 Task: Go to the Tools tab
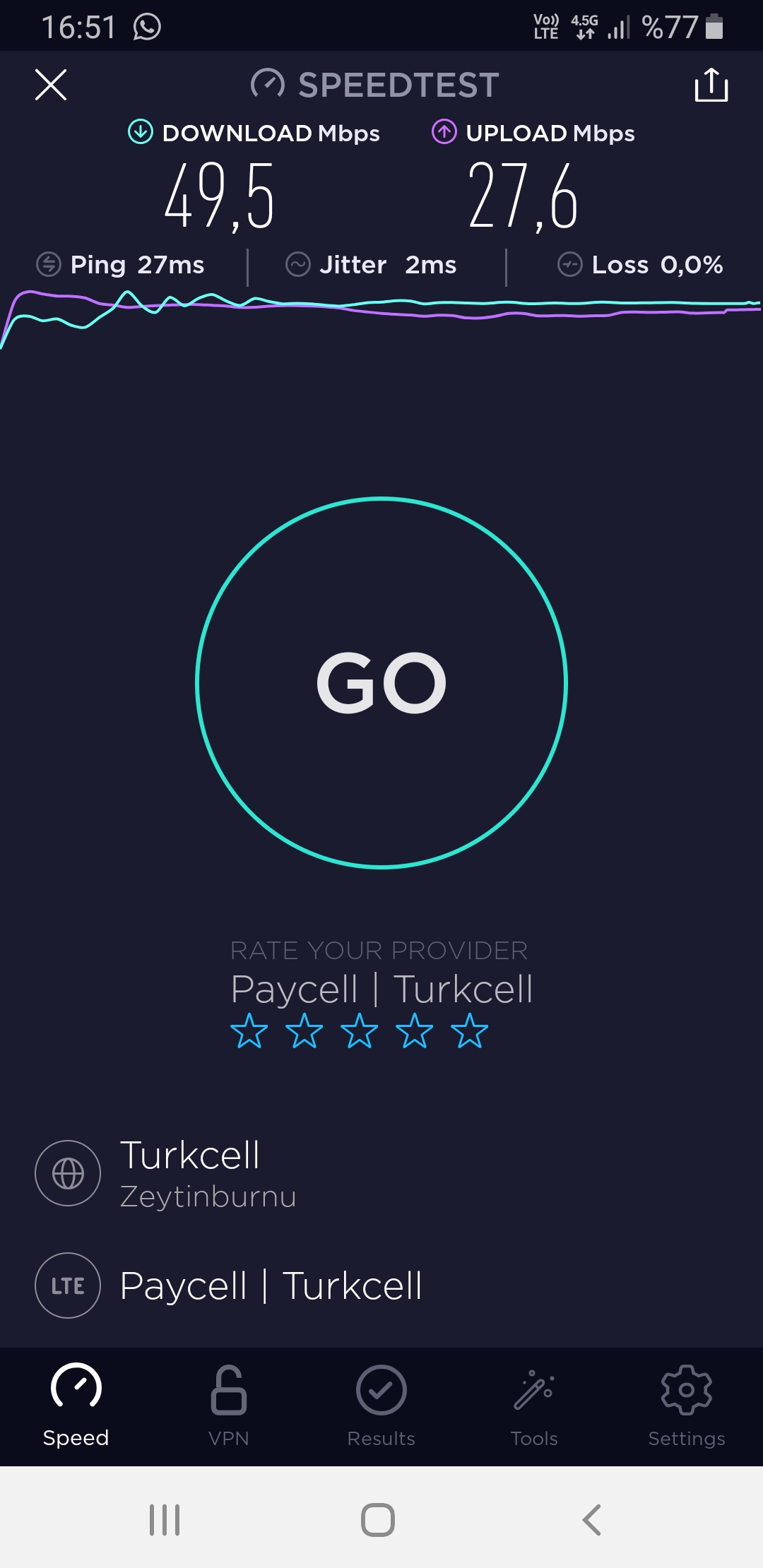(534, 1406)
